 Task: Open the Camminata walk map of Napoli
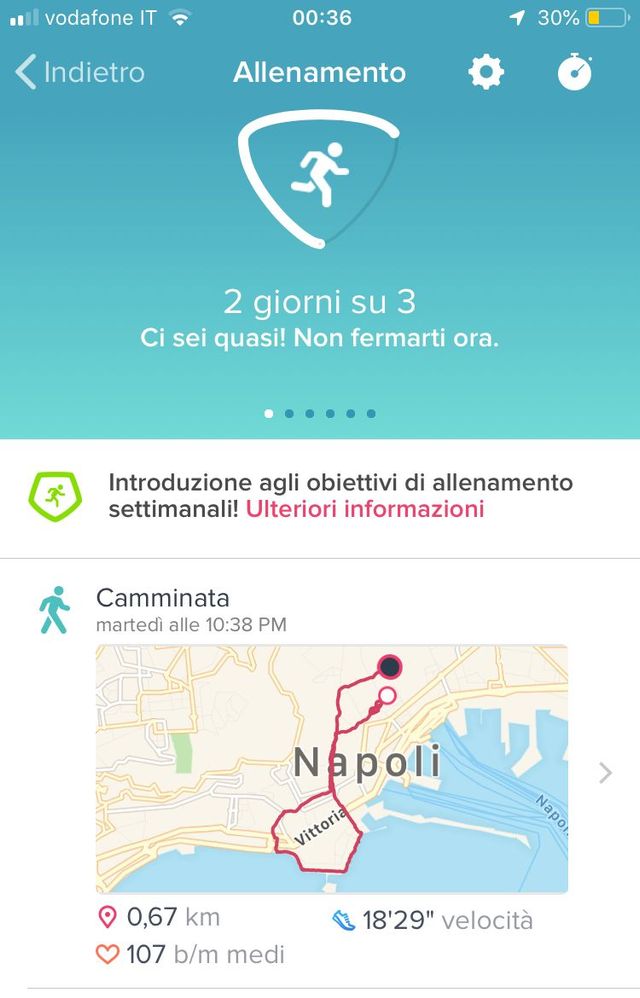331,768
